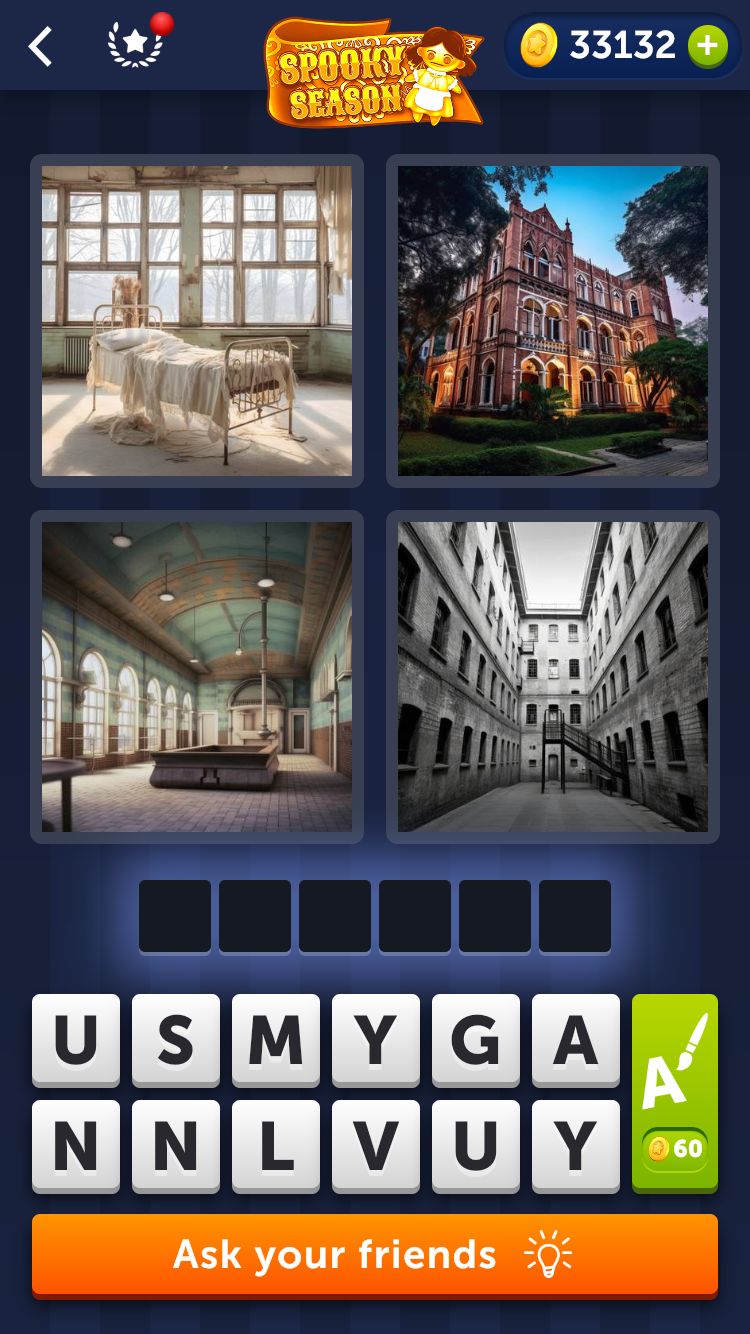Add more coins with the plus button
This screenshot has width=750, height=1334.
(707, 46)
